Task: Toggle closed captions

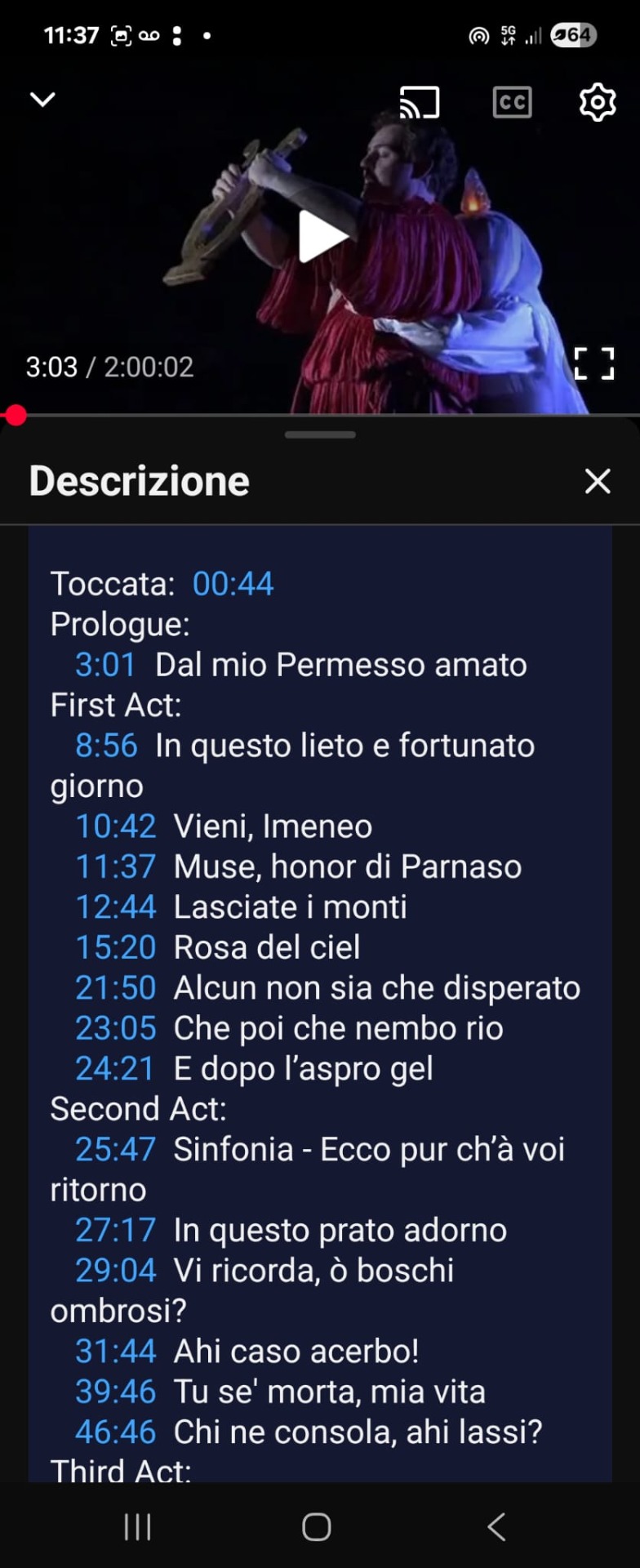Action: 512,102
